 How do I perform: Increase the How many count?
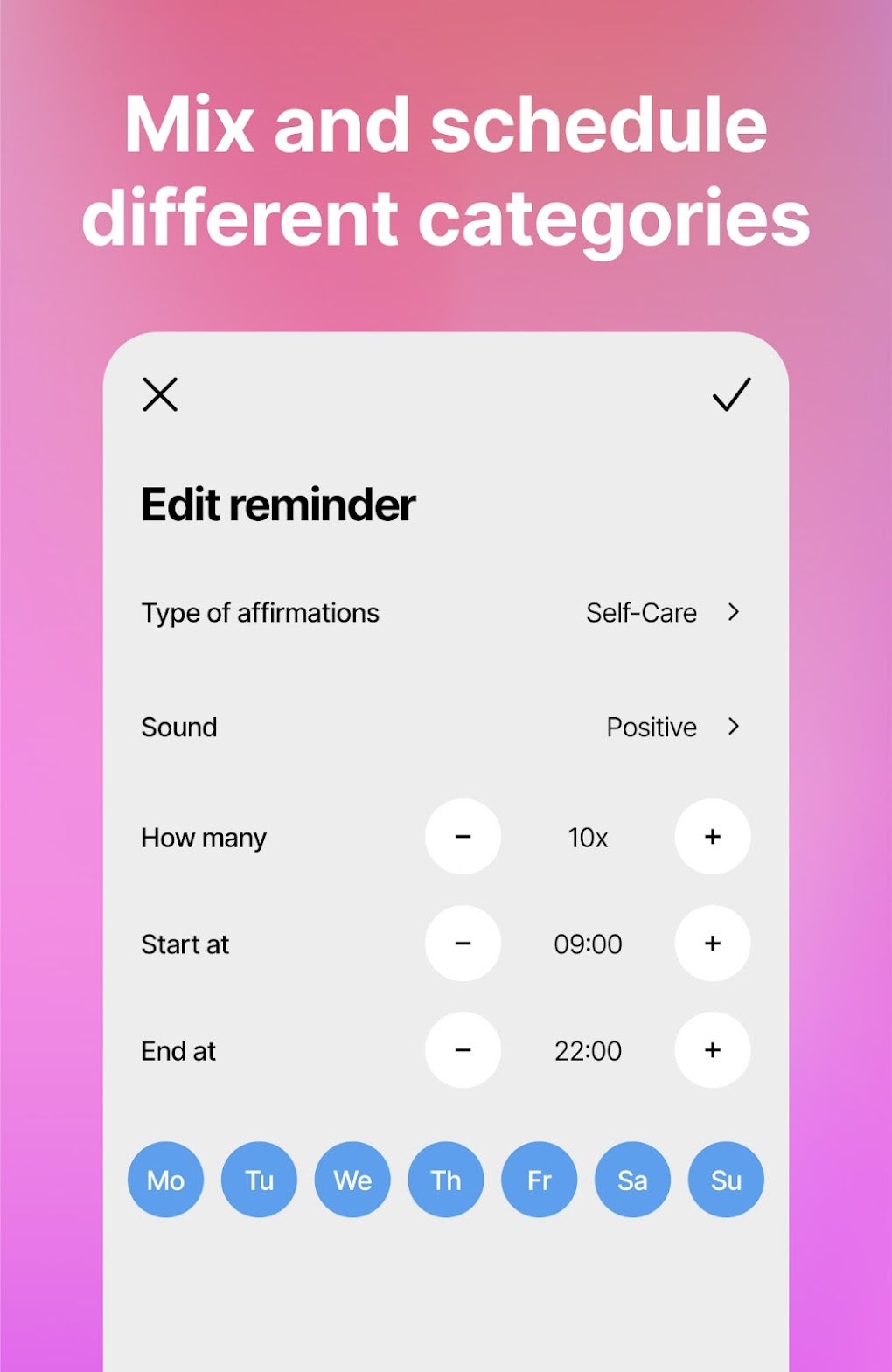[x=712, y=837]
